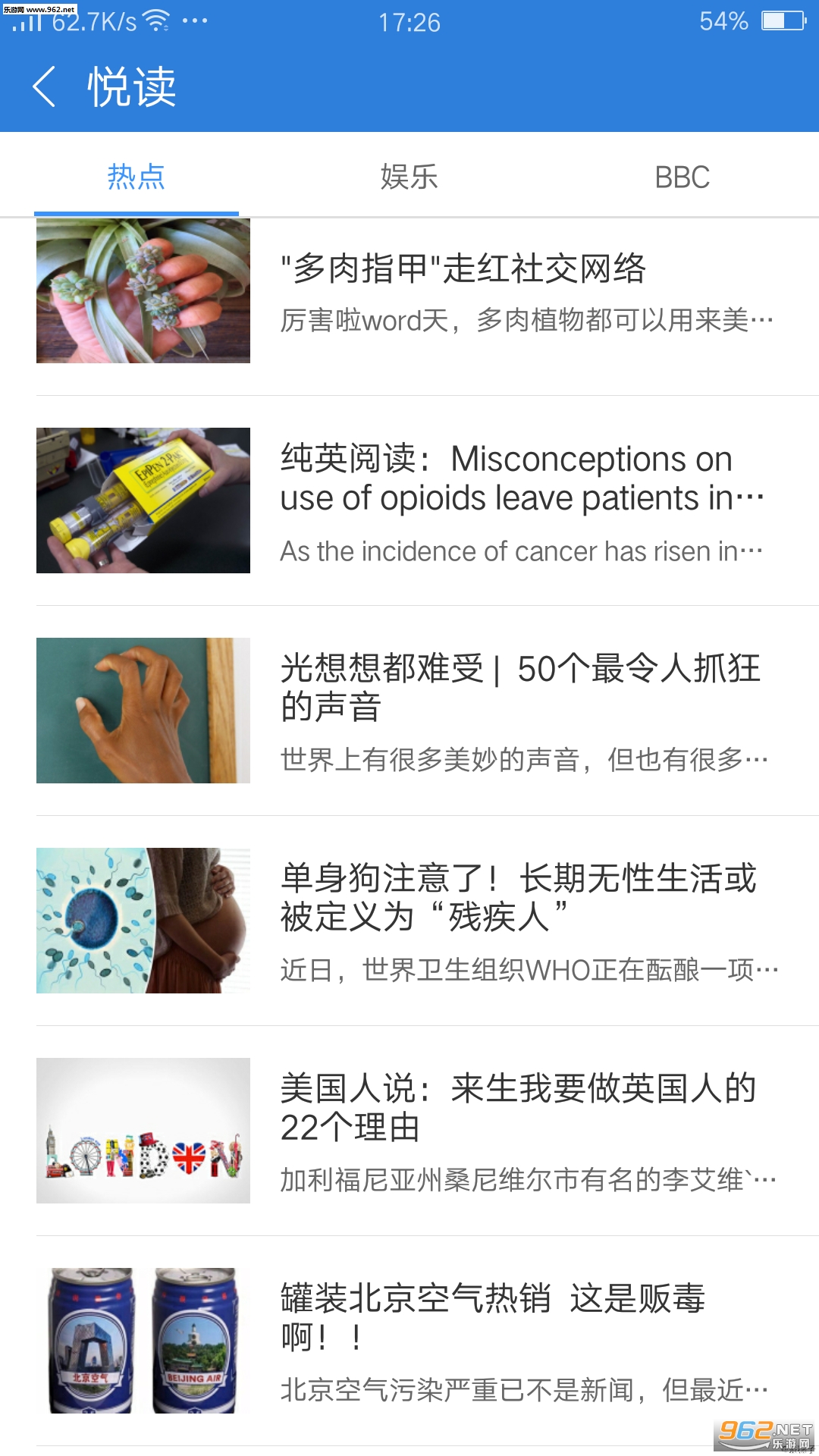Open 来生我要做英国人的22个理由 article
Viewport: 819px width, 1456px height.
(x=519, y=1108)
